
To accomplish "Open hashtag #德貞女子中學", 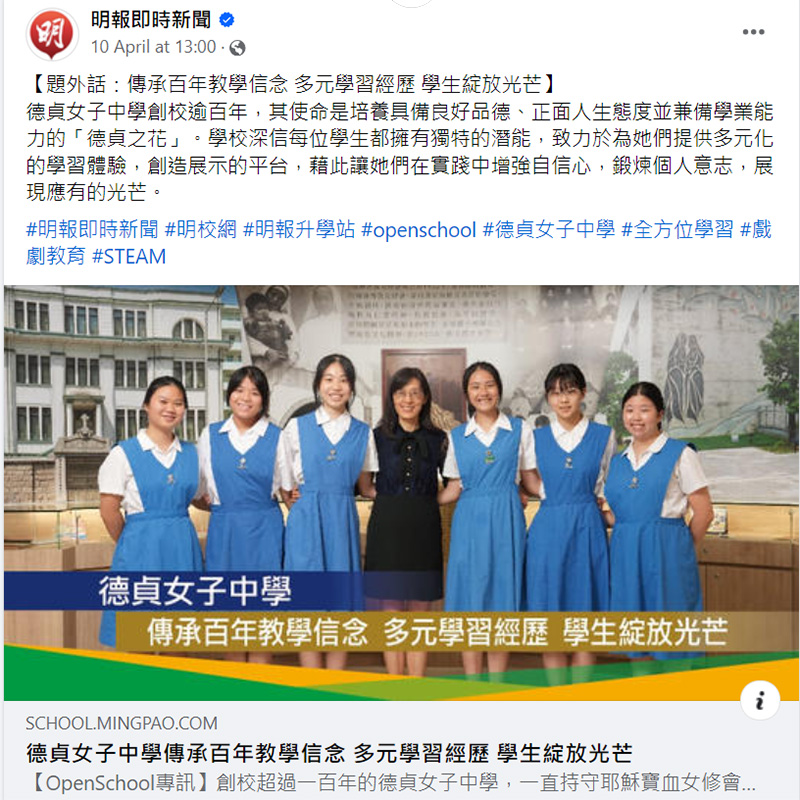I will coord(548,229).
